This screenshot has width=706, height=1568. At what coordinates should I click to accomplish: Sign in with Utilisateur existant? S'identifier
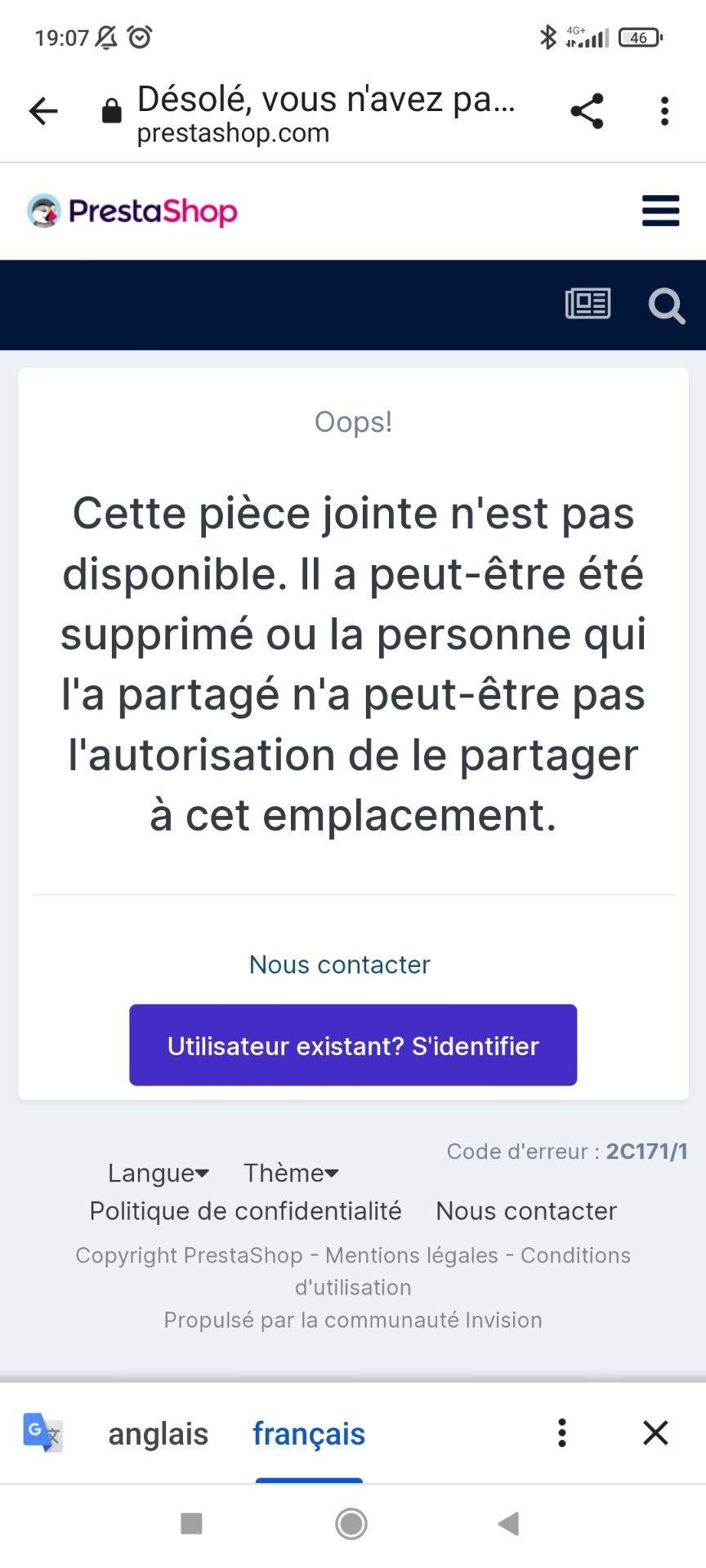point(353,1045)
